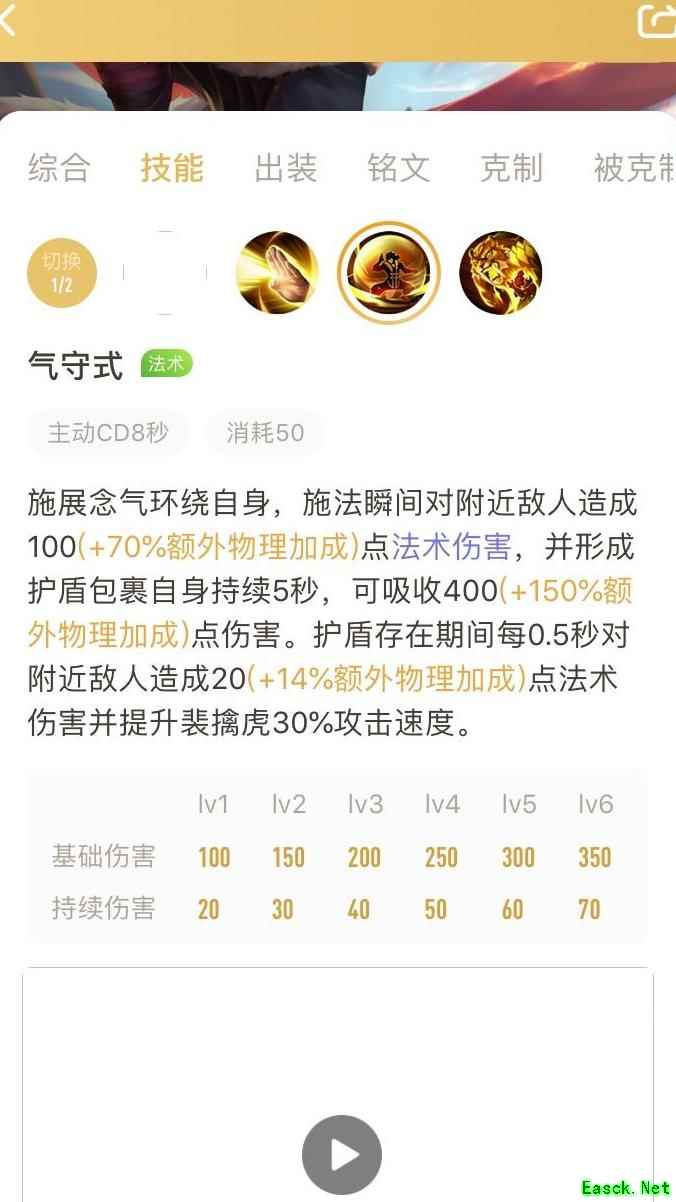
Task: Go back using the top-left arrow
Action: 8,18
